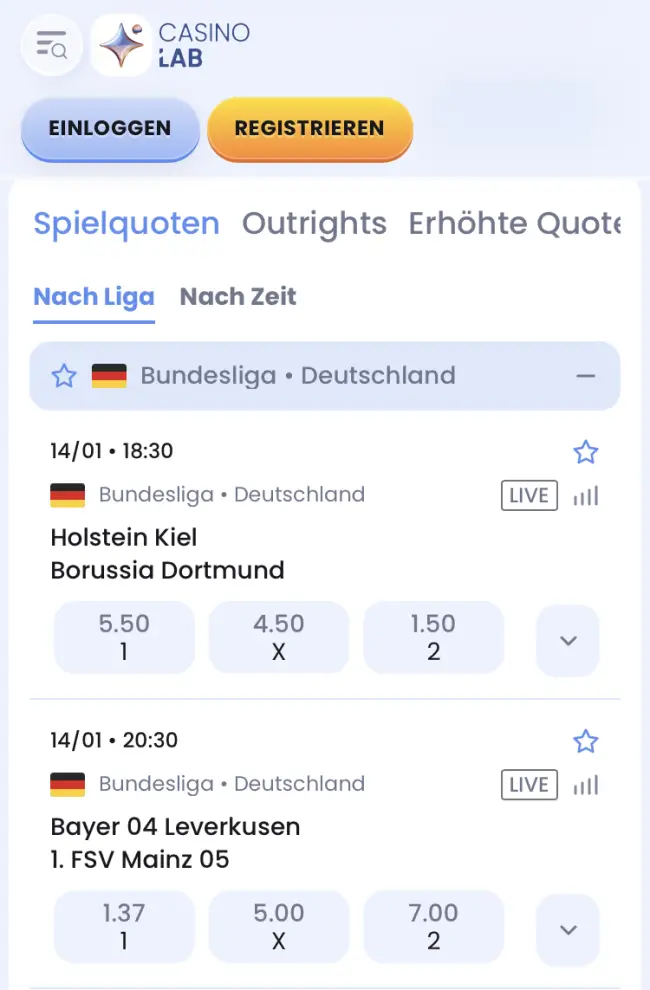
Task: Select draw odds 4.50
Action: pyautogui.click(x=278, y=637)
